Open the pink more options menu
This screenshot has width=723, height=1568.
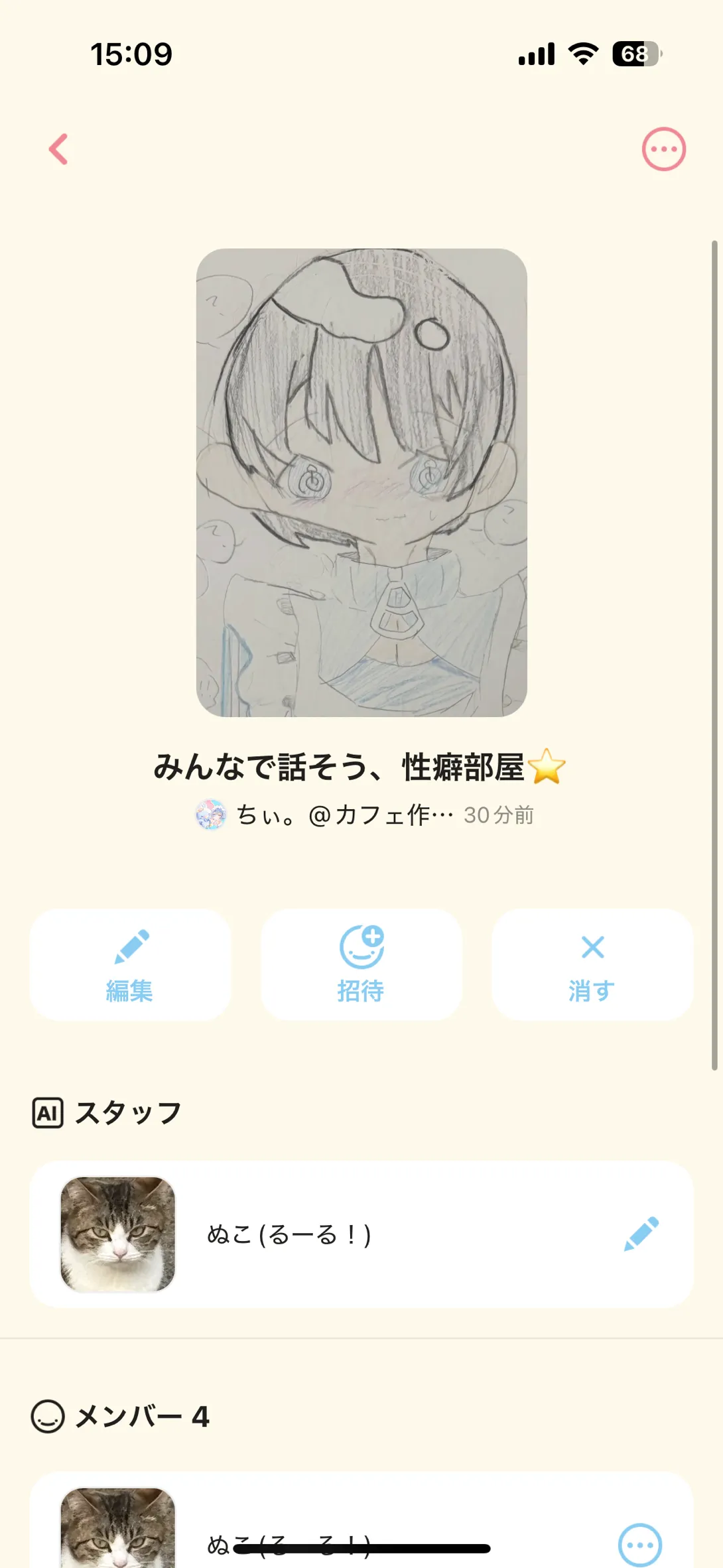(x=663, y=149)
